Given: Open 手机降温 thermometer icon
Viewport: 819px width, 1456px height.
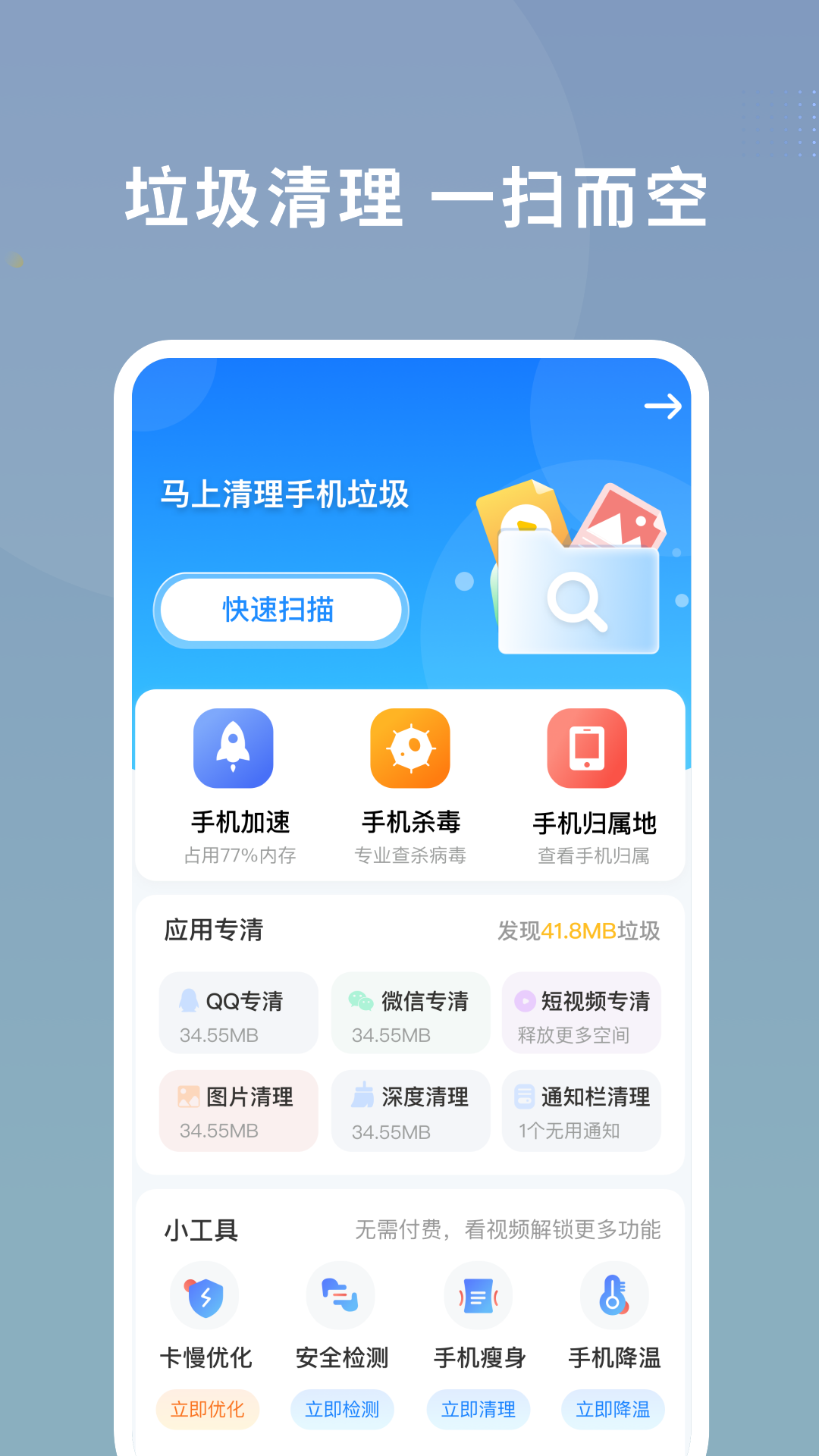Looking at the screenshot, I should pyautogui.click(x=613, y=1294).
